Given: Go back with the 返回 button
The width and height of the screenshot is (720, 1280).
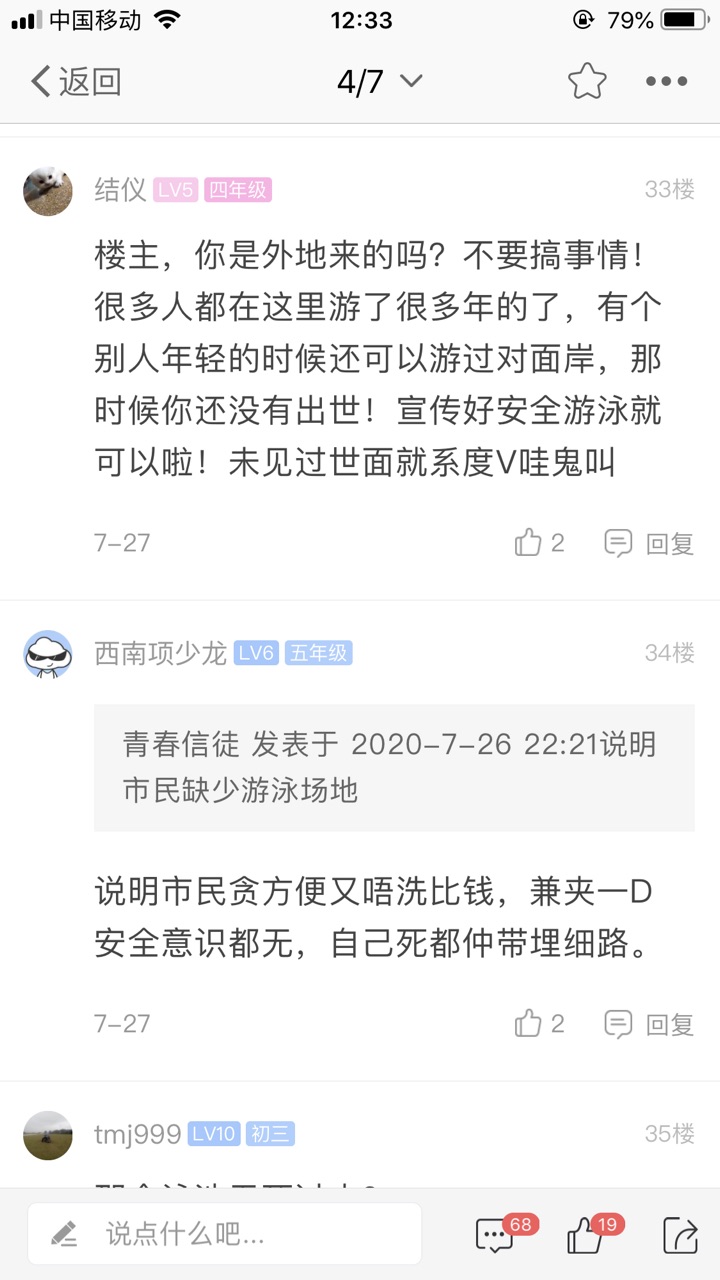Looking at the screenshot, I should click(x=76, y=82).
